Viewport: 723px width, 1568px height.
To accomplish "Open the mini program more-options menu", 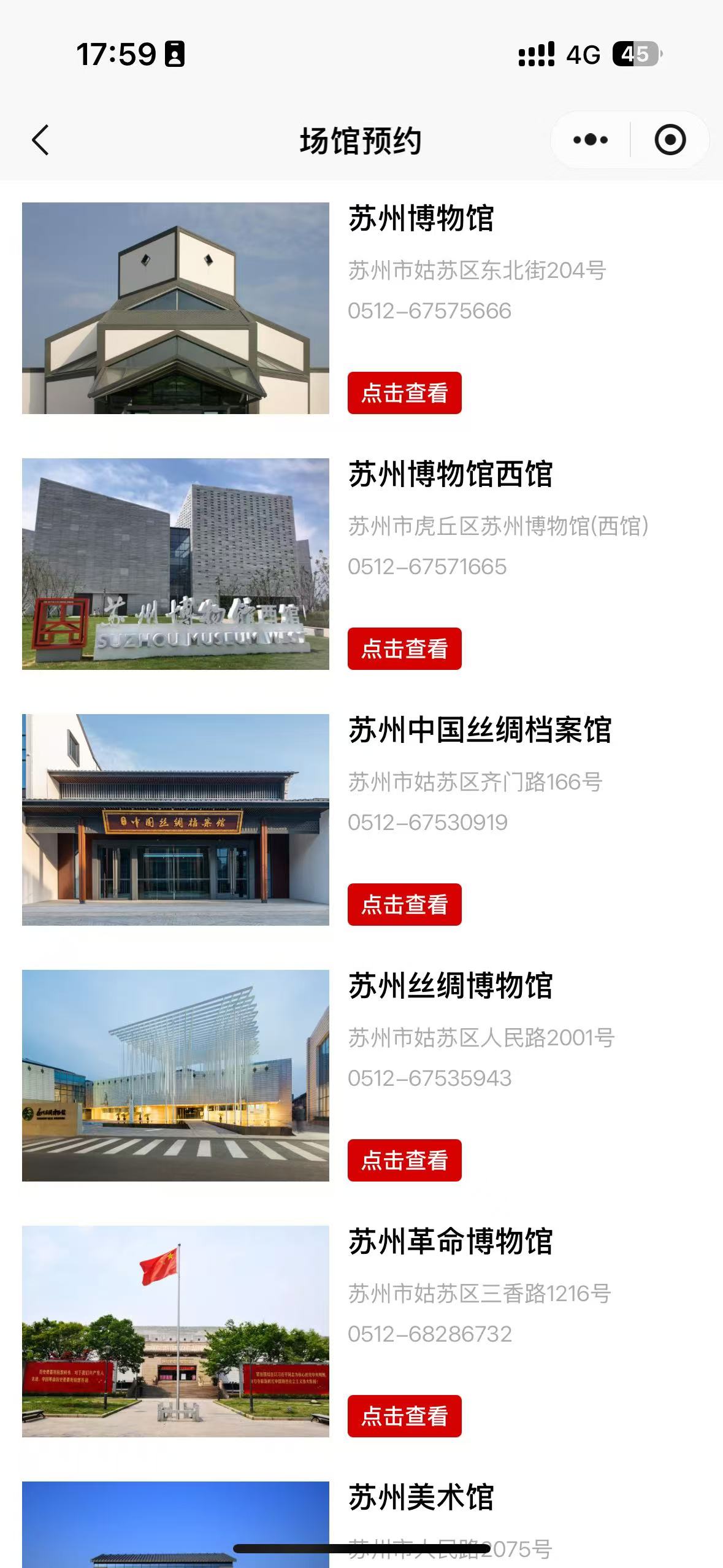I will (590, 140).
